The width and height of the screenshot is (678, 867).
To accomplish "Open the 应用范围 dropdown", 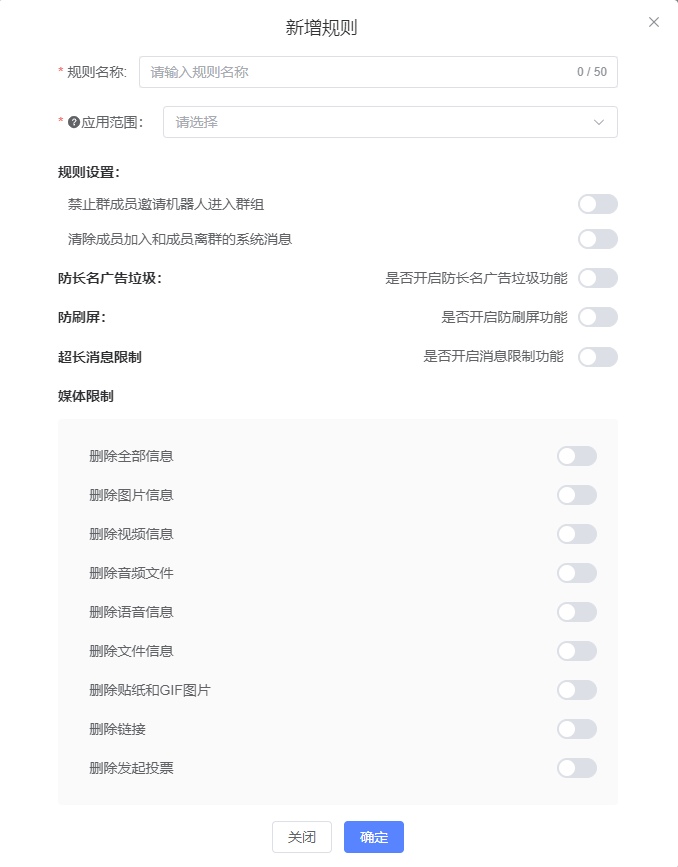I will [x=390, y=122].
